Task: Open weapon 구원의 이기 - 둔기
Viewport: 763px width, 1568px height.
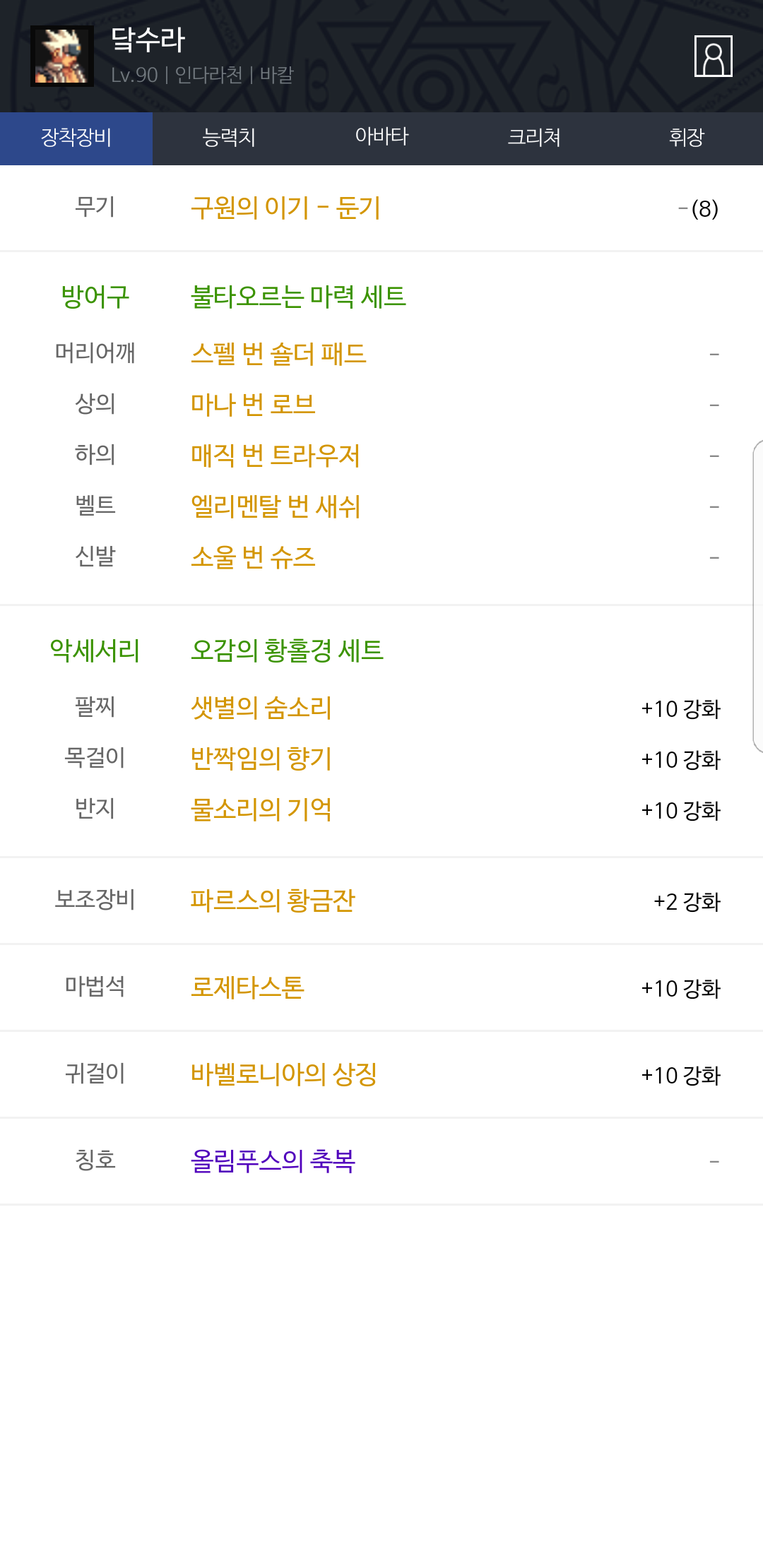Action: point(285,208)
